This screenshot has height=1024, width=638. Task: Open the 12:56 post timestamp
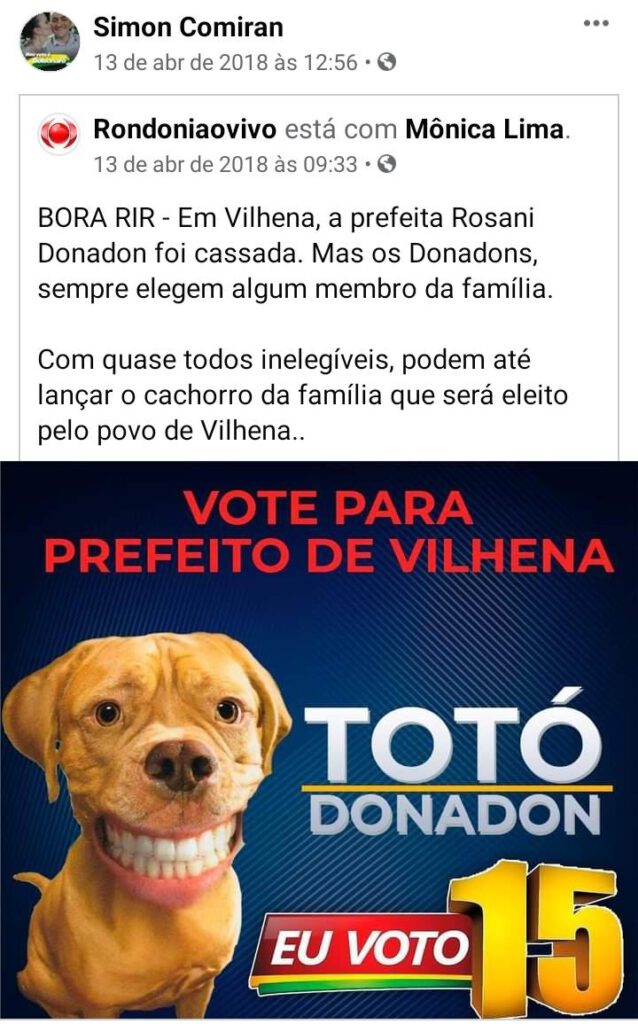225,63
